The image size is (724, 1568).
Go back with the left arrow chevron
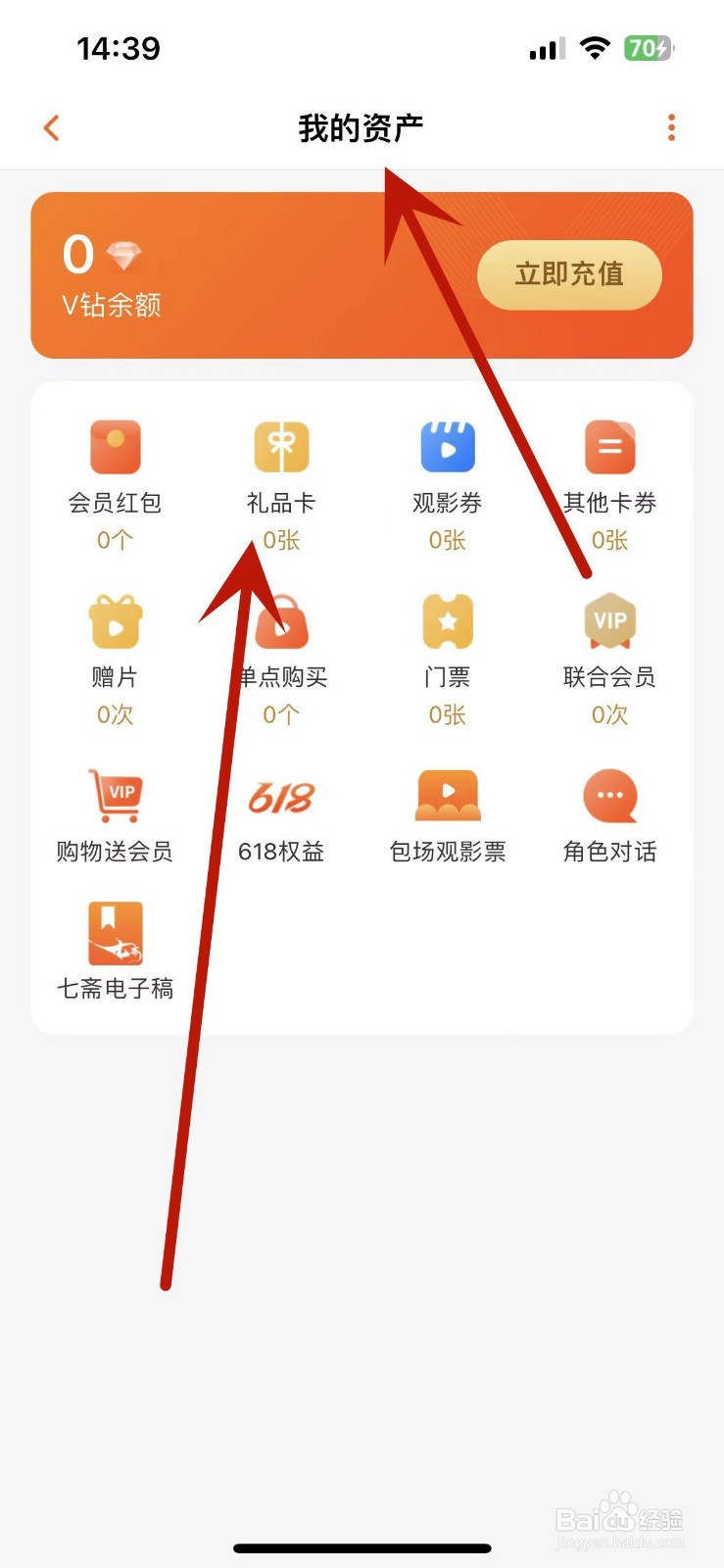click(x=51, y=127)
